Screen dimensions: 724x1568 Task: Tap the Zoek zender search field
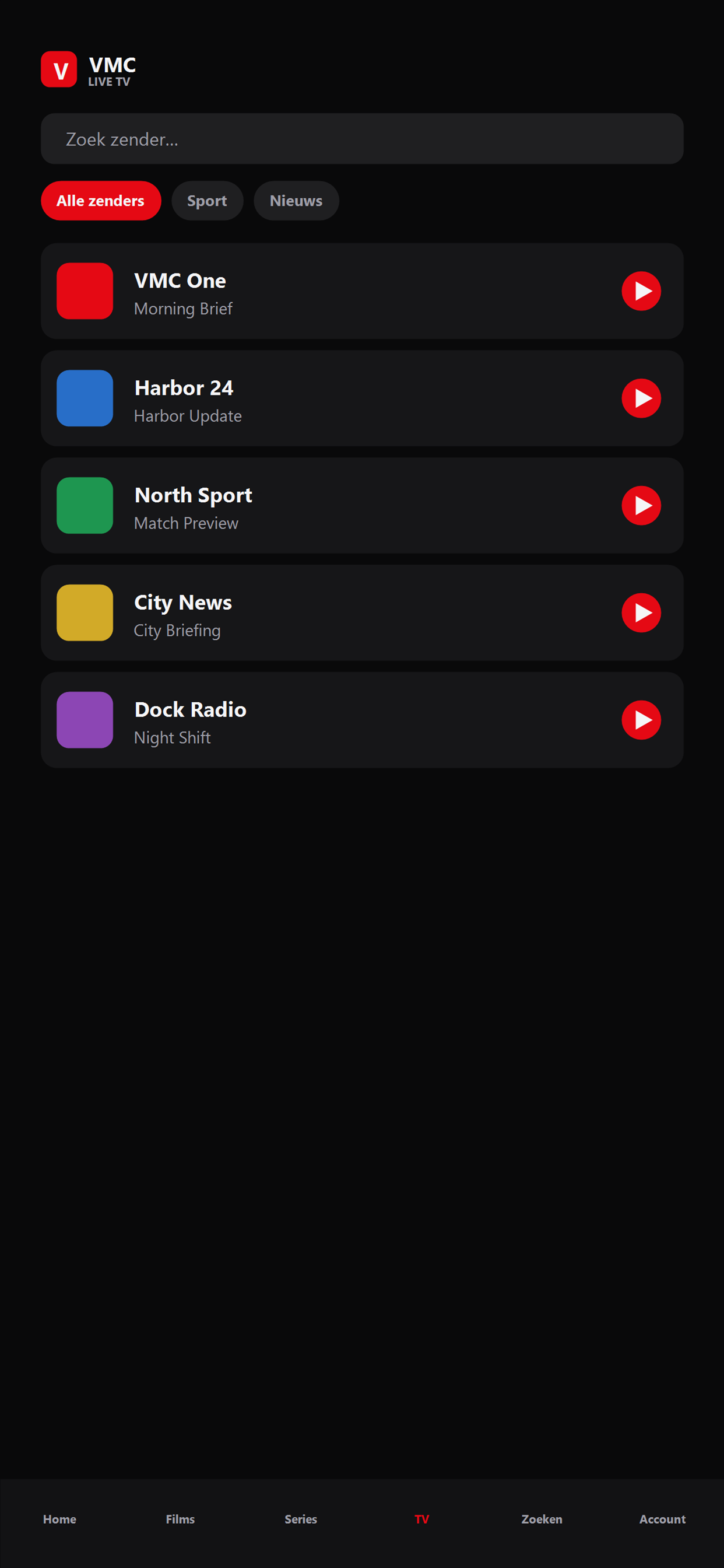(x=362, y=139)
